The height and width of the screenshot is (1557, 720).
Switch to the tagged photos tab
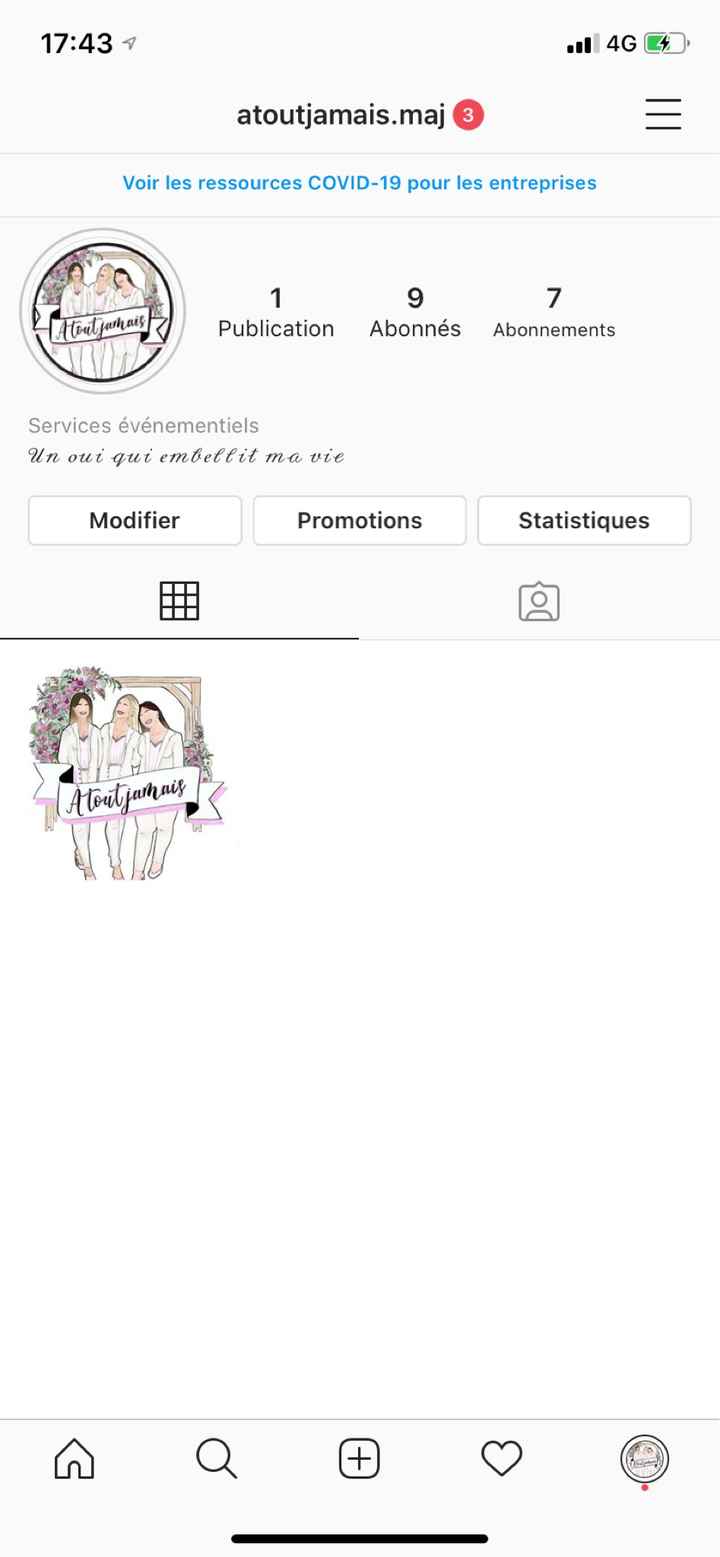tap(539, 601)
